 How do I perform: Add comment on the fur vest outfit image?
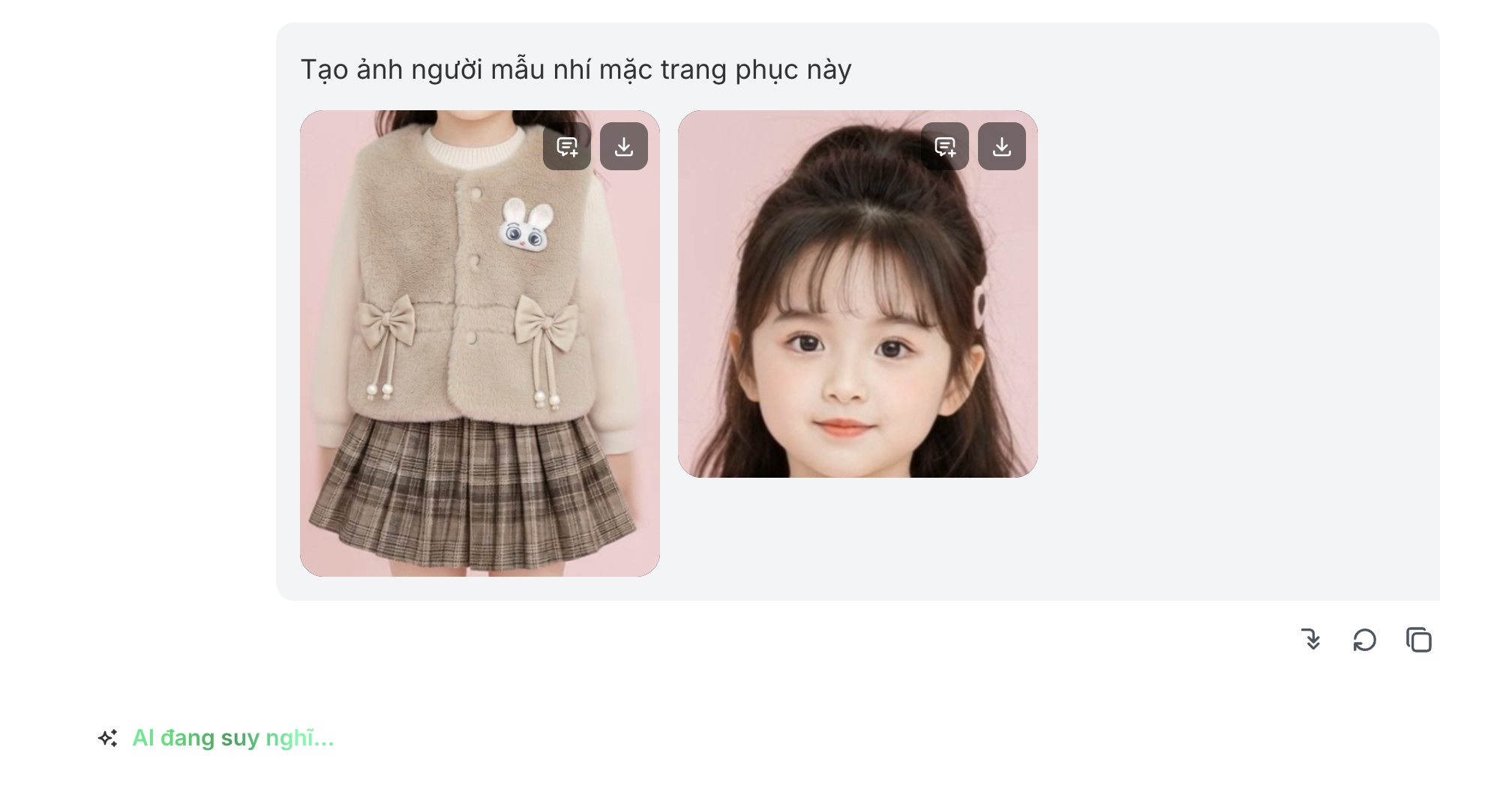[567, 146]
